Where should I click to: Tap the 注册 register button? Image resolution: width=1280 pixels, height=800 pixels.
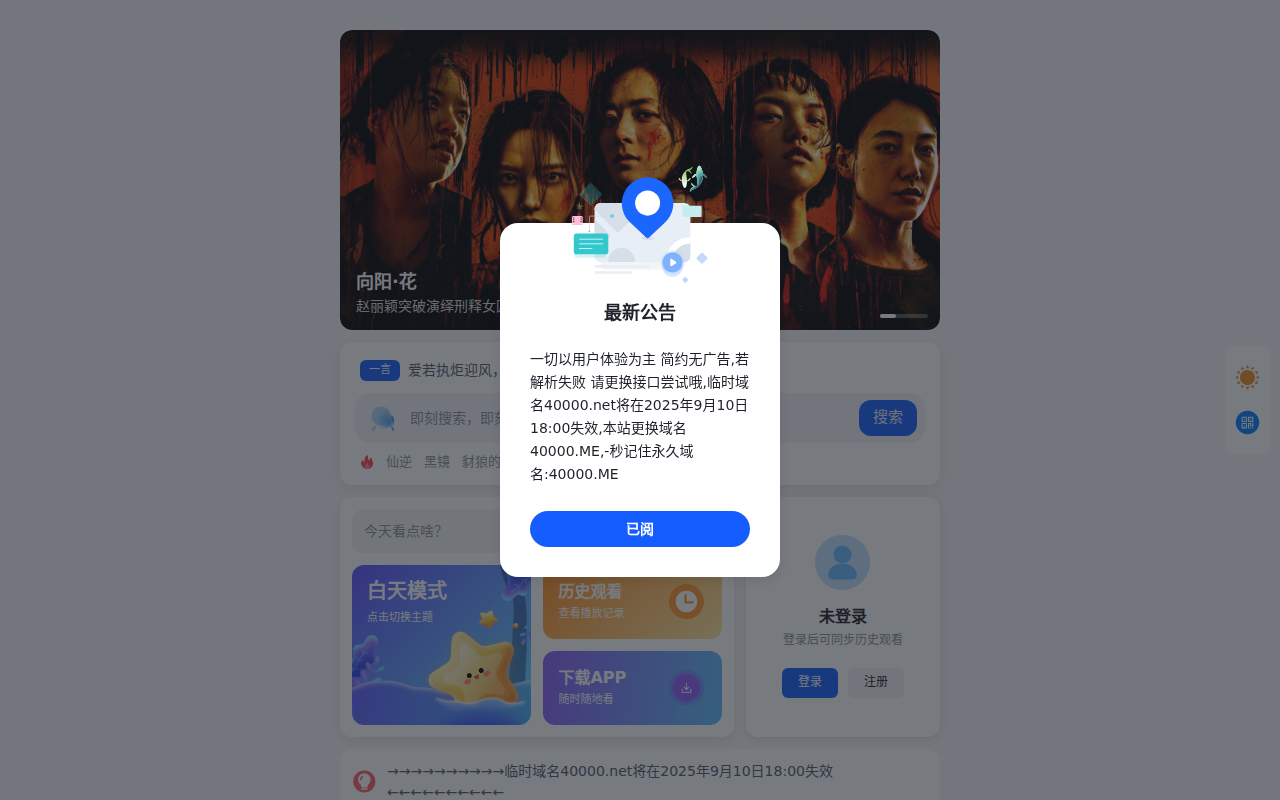click(876, 682)
